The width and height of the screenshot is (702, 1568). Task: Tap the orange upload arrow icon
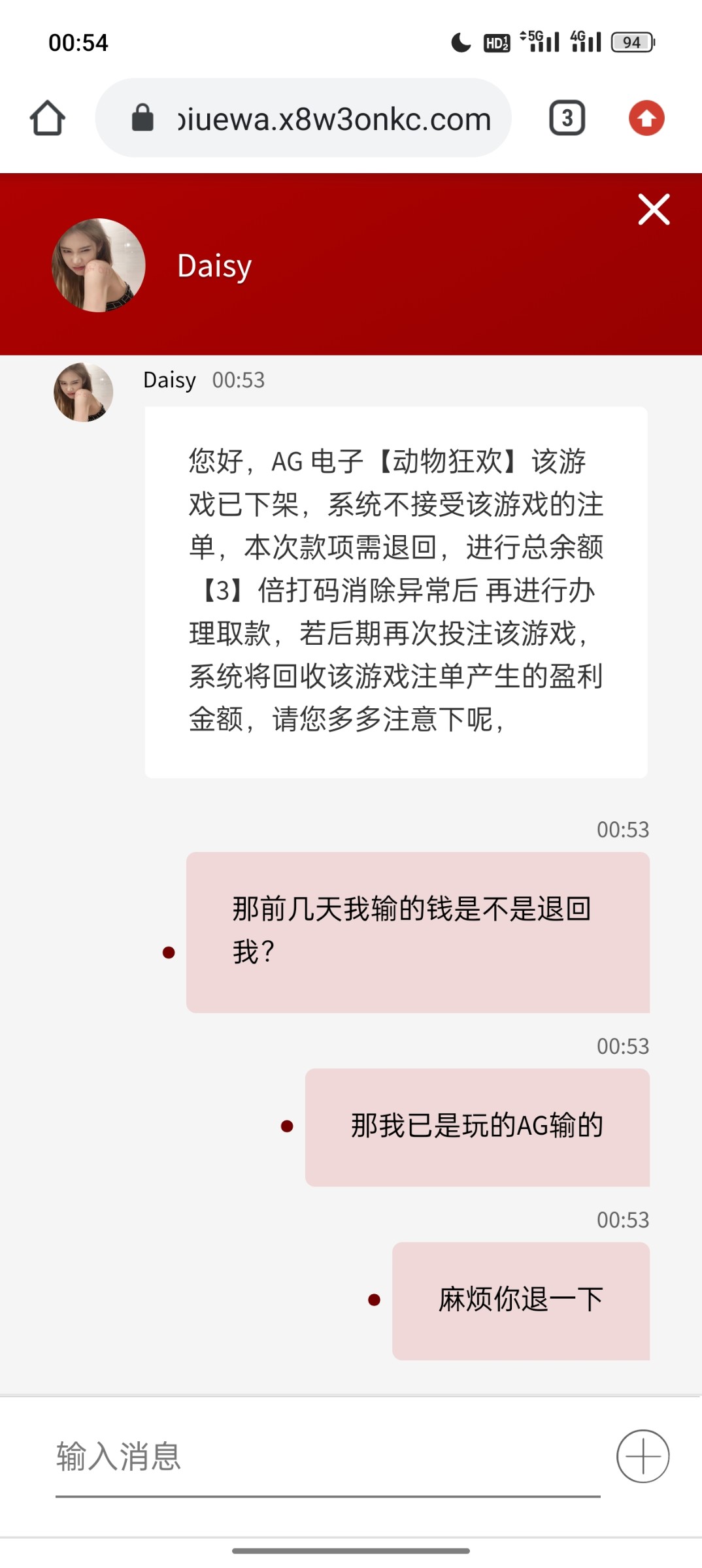point(646,119)
